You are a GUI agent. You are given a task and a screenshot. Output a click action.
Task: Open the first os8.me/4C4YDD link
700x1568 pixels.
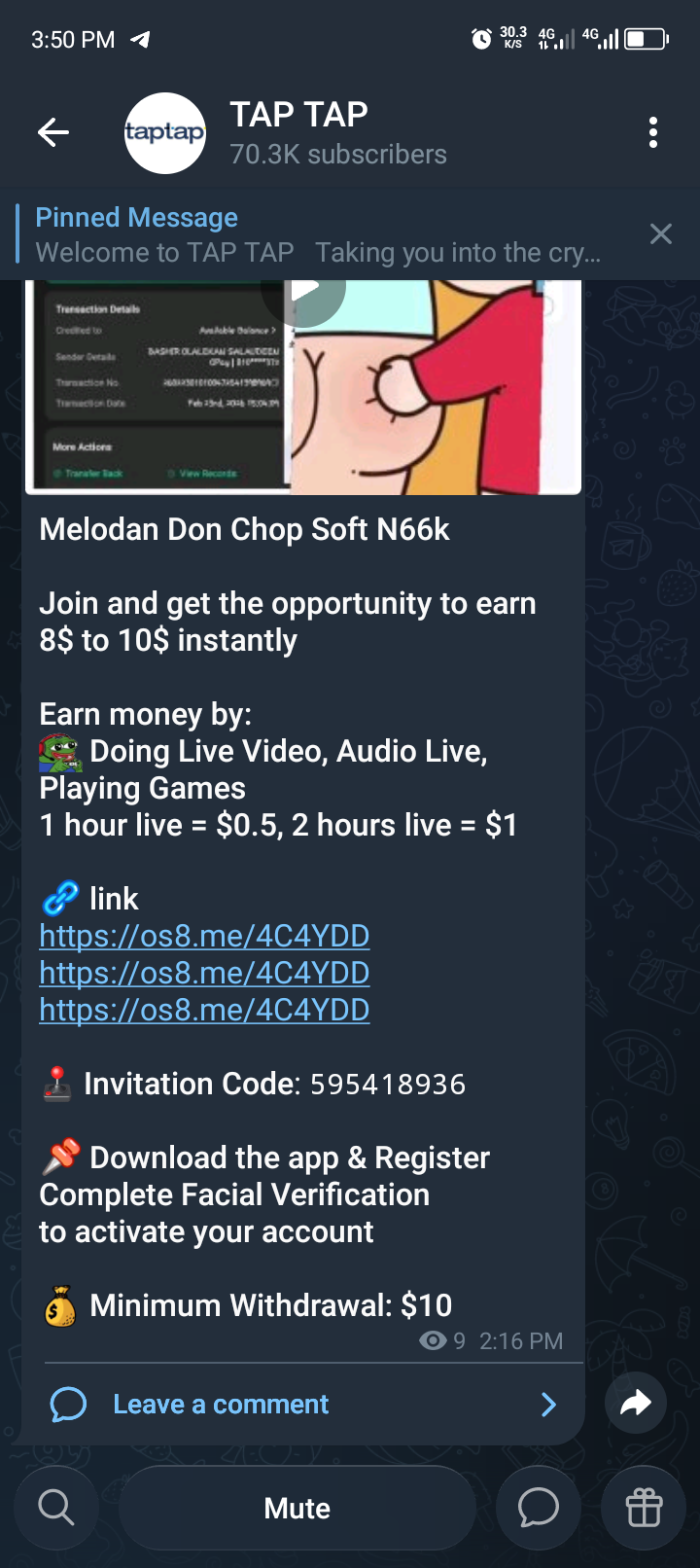pyautogui.click(x=204, y=936)
